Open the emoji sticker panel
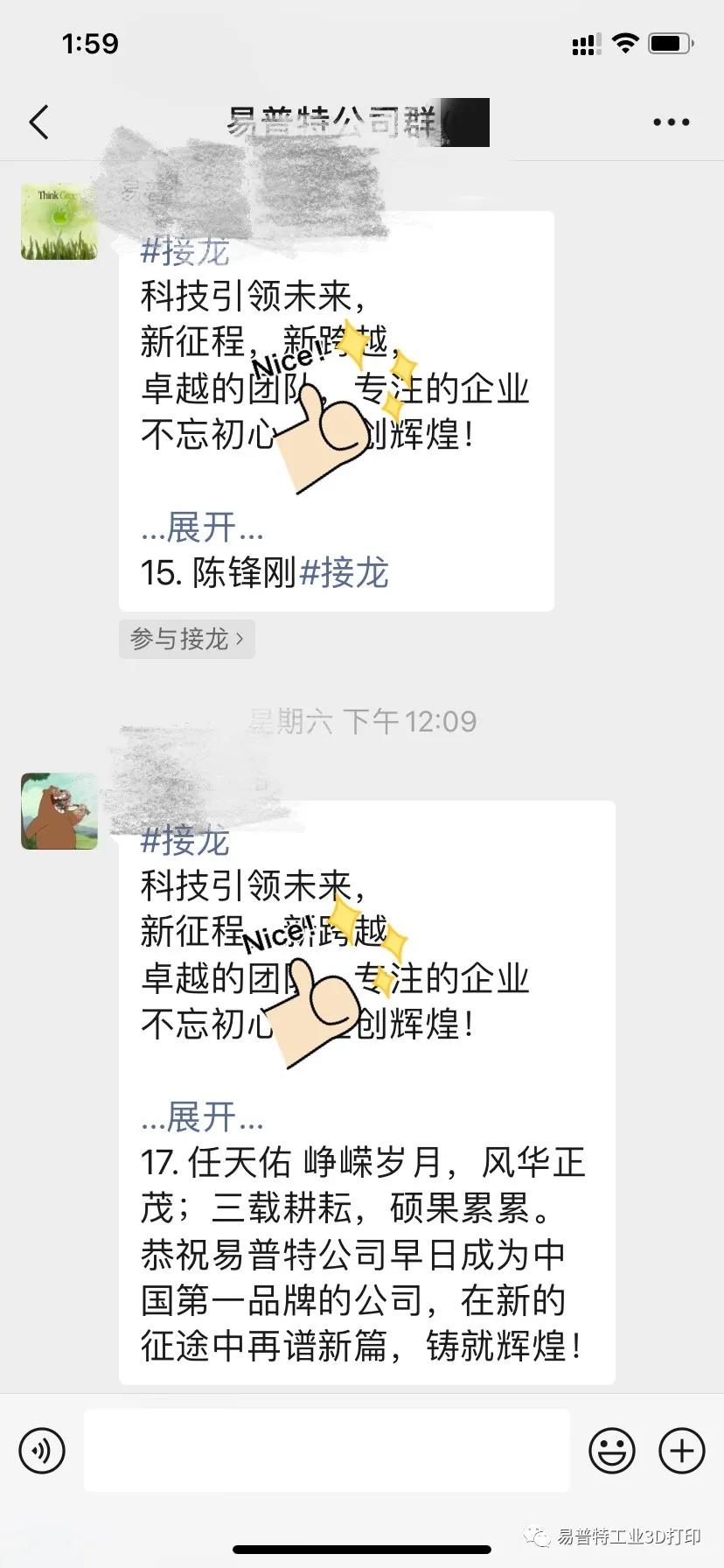 tap(612, 1451)
